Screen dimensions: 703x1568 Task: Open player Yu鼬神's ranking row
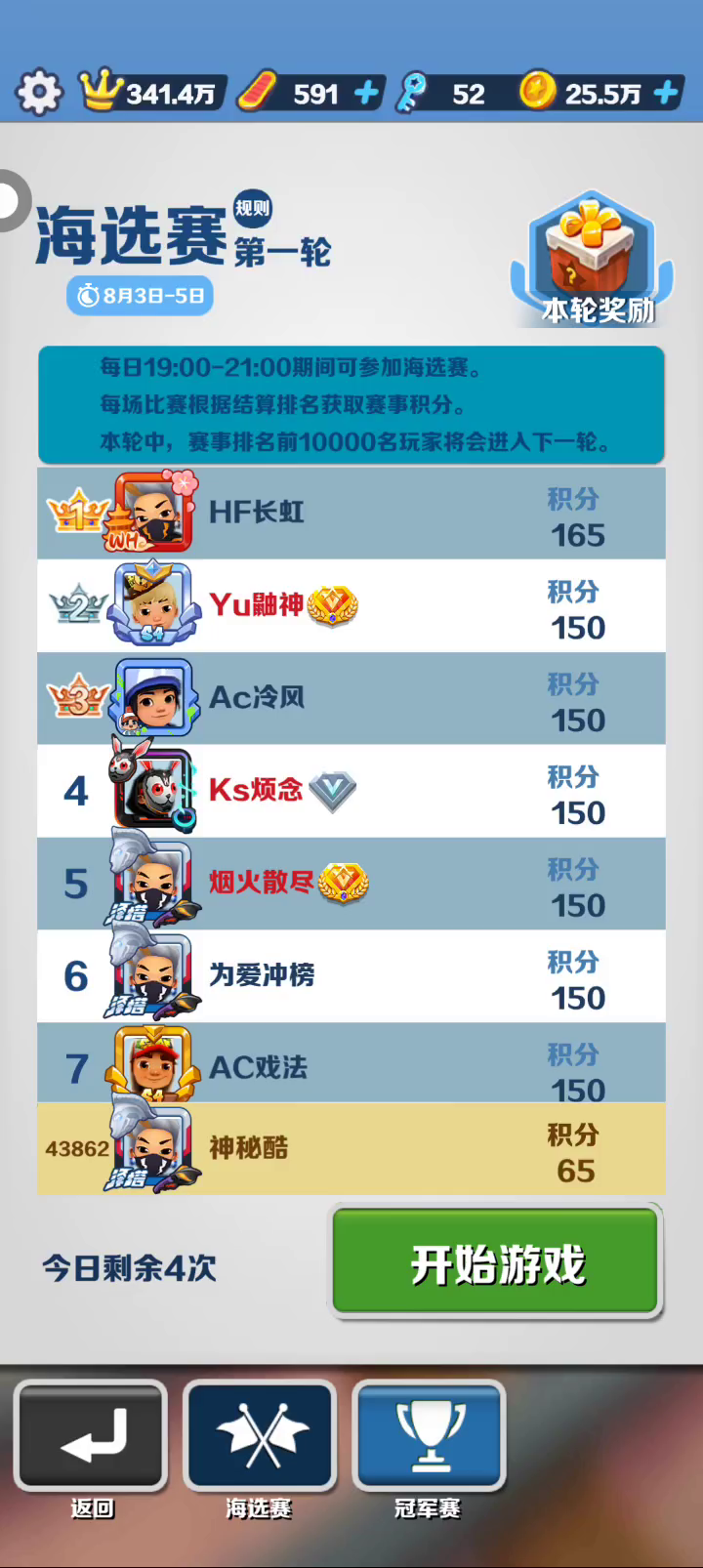[351, 605]
